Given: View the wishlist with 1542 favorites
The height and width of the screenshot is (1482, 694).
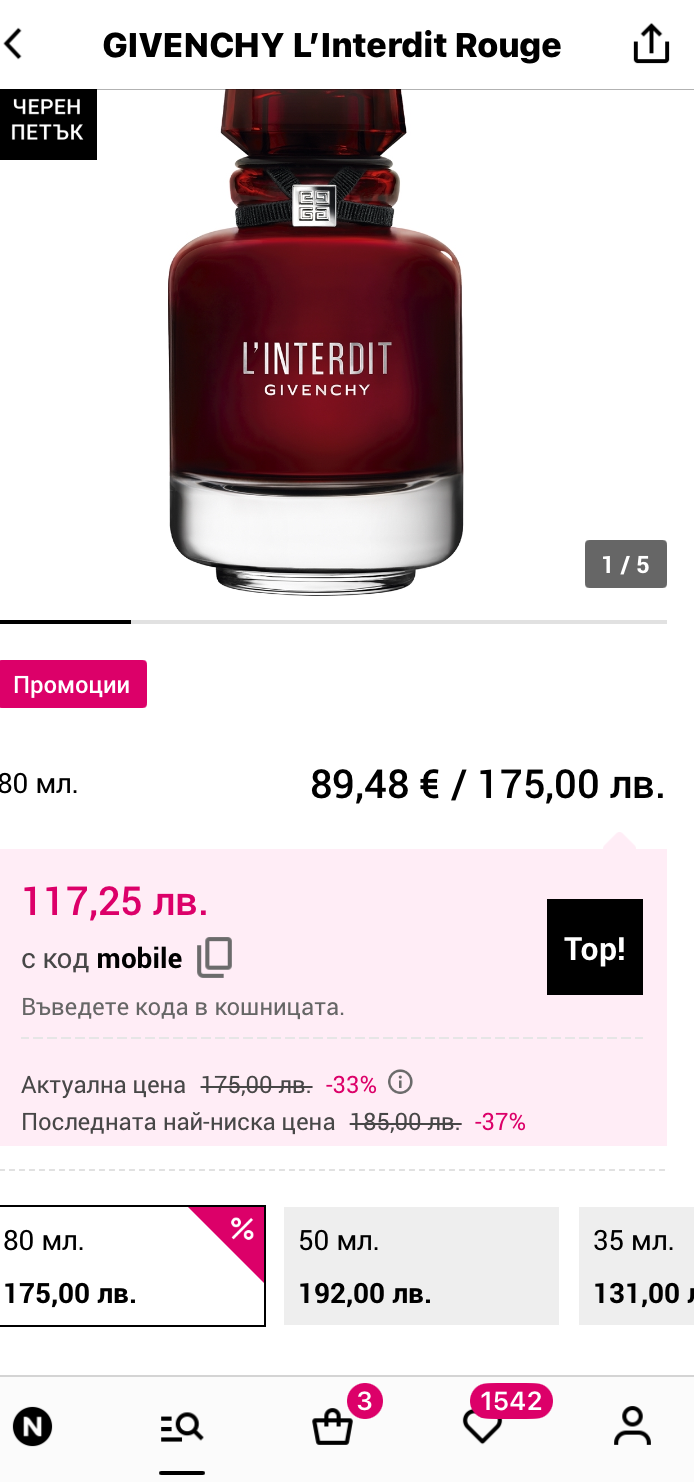Looking at the screenshot, I should [483, 1427].
